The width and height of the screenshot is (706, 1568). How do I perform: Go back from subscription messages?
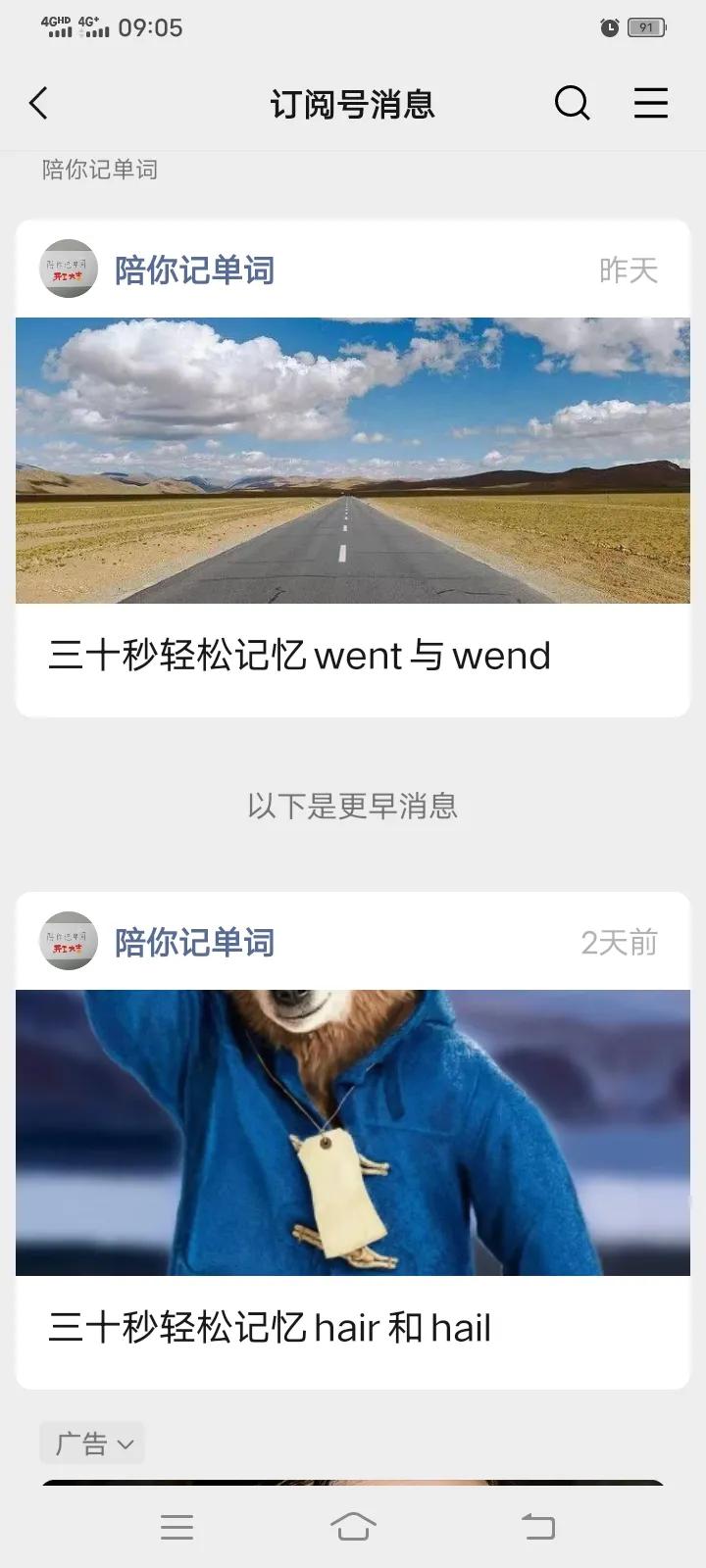[39, 103]
